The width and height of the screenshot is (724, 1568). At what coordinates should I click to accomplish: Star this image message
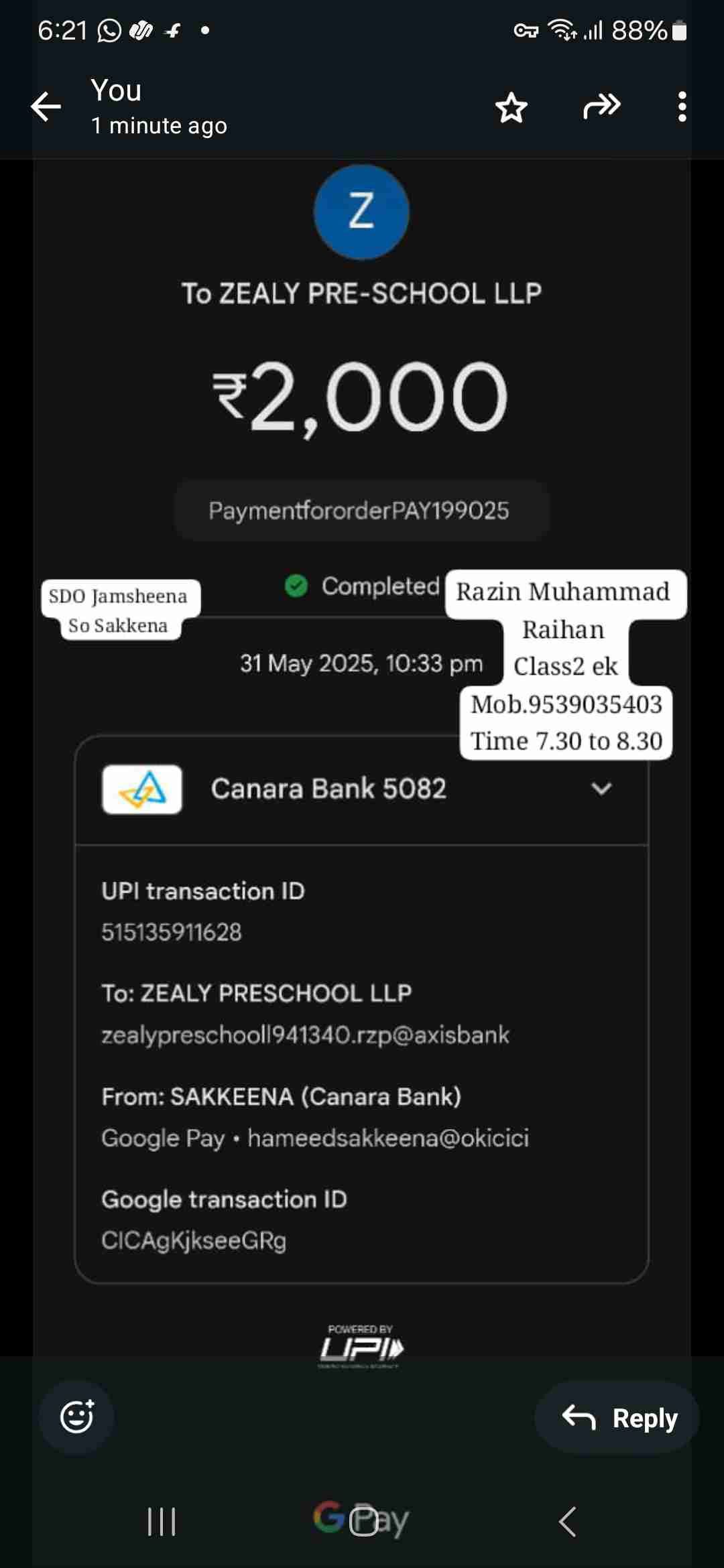click(x=511, y=107)
